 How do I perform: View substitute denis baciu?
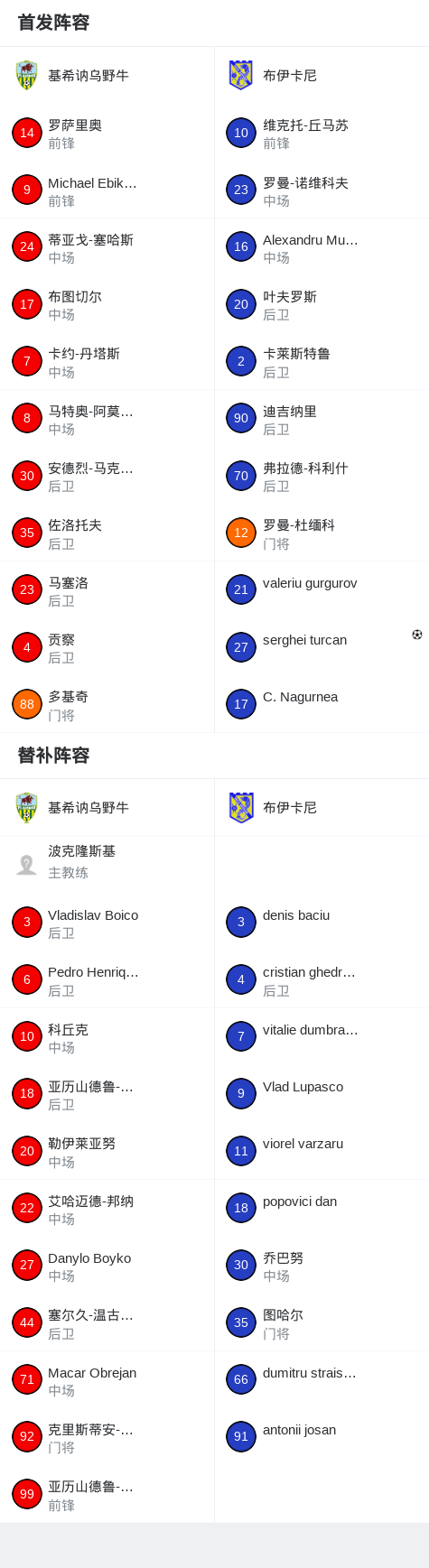coord(322,923)
